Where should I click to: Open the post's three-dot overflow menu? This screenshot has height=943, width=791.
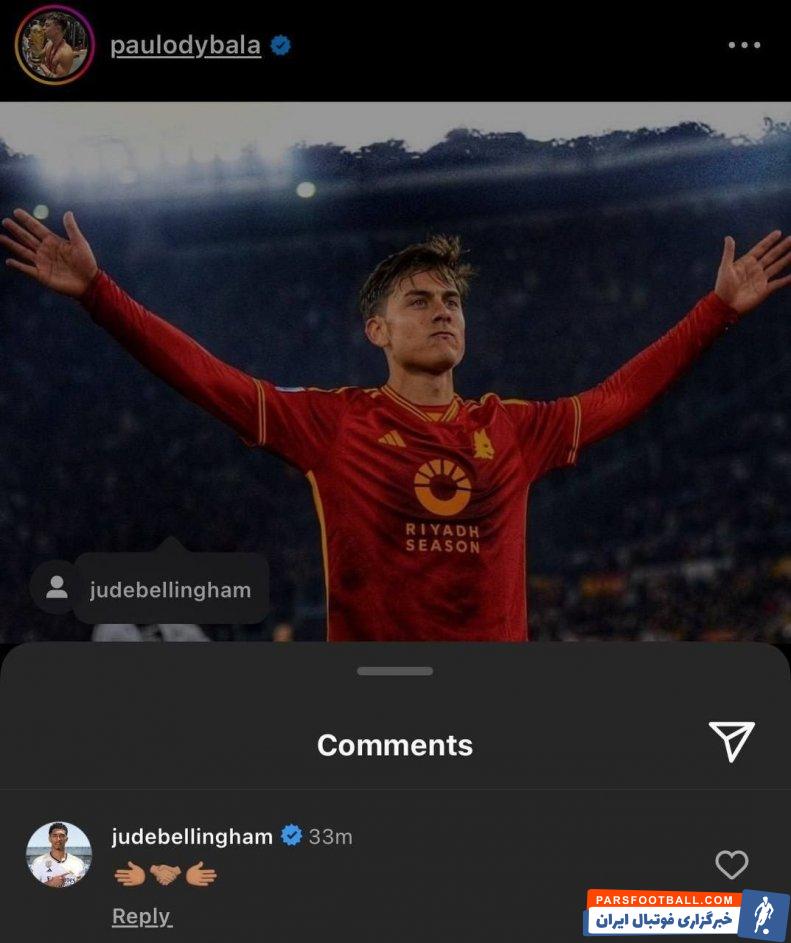point(744,46)
